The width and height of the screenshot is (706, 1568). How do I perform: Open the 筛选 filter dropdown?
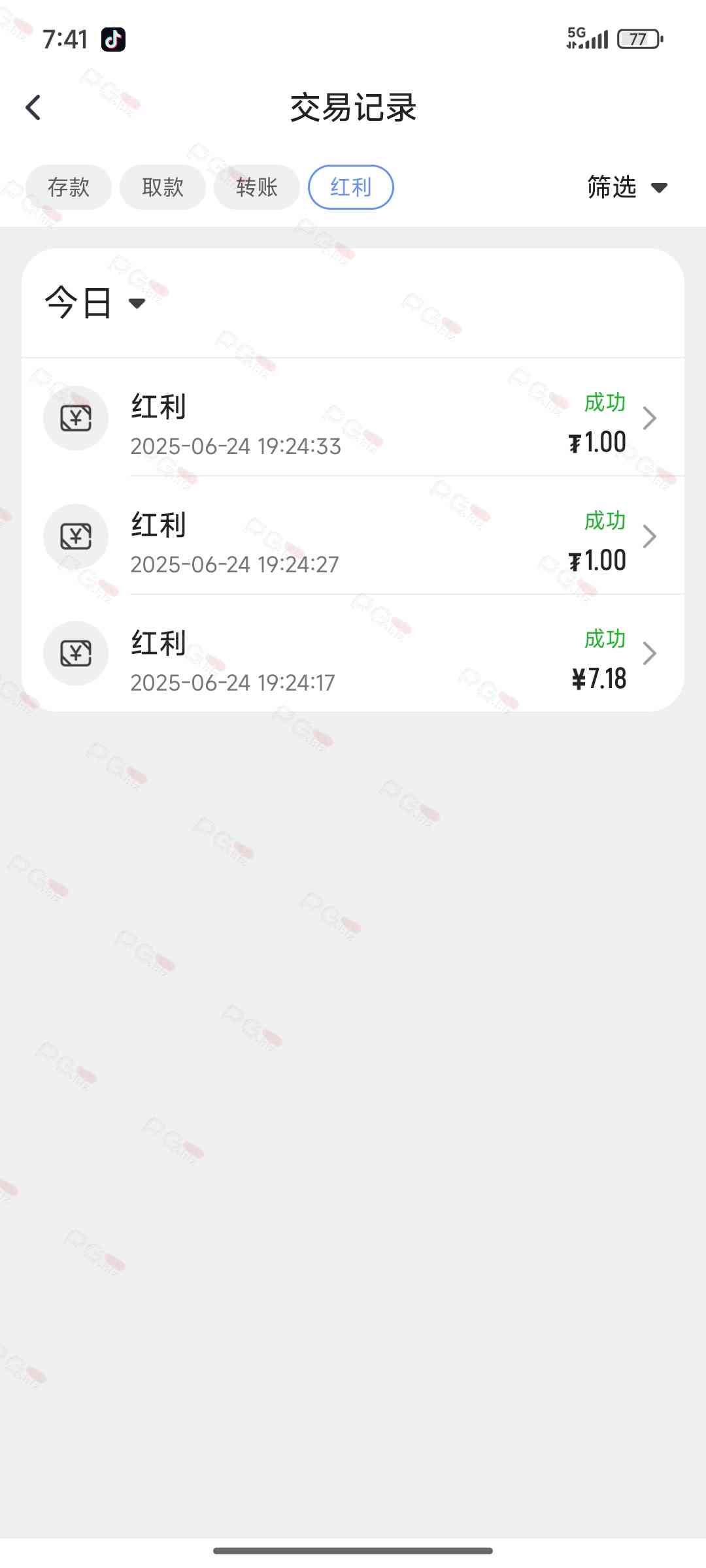click(x=626, y=188)
